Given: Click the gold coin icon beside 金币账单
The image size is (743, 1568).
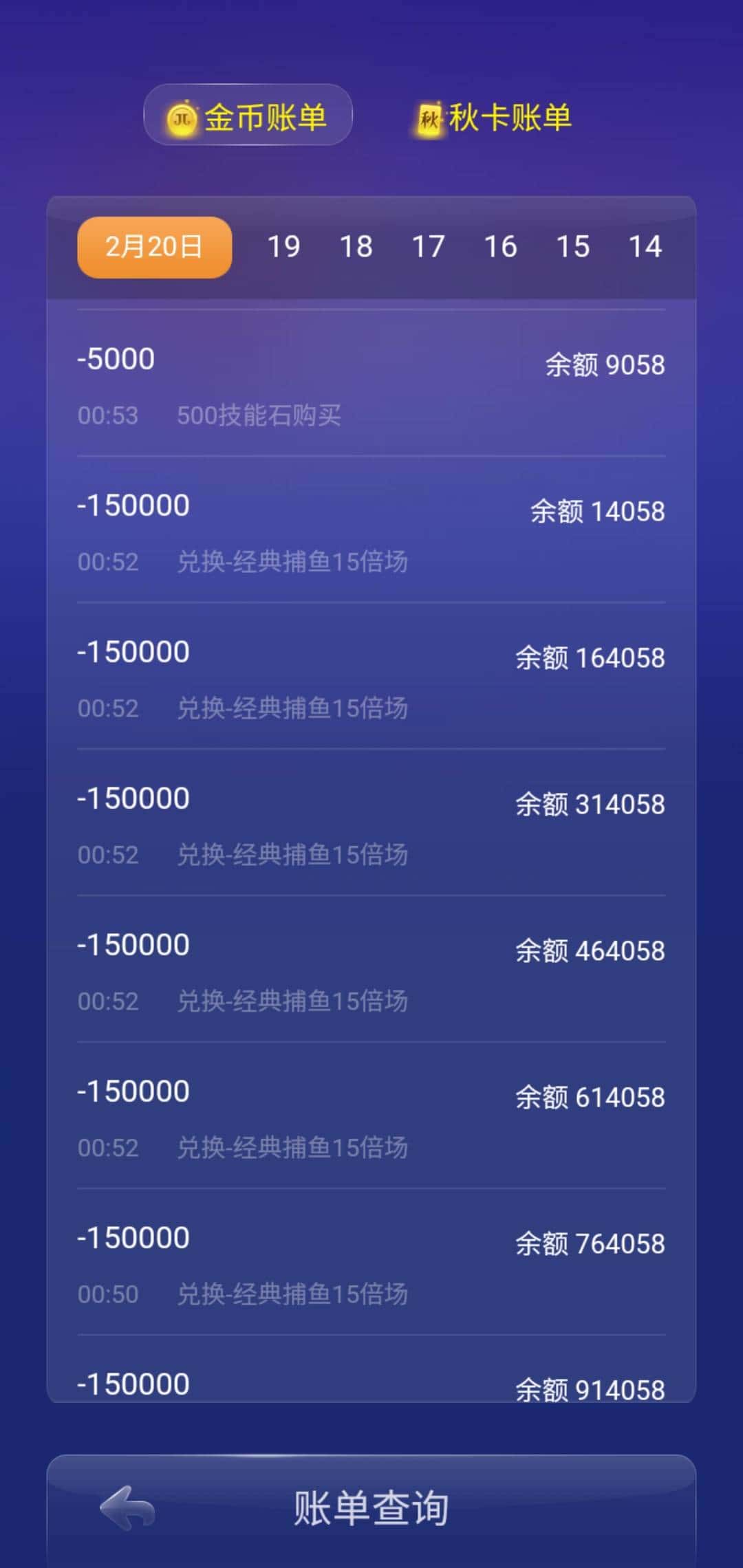Looking at the screenshot, I should click(182, 116).
